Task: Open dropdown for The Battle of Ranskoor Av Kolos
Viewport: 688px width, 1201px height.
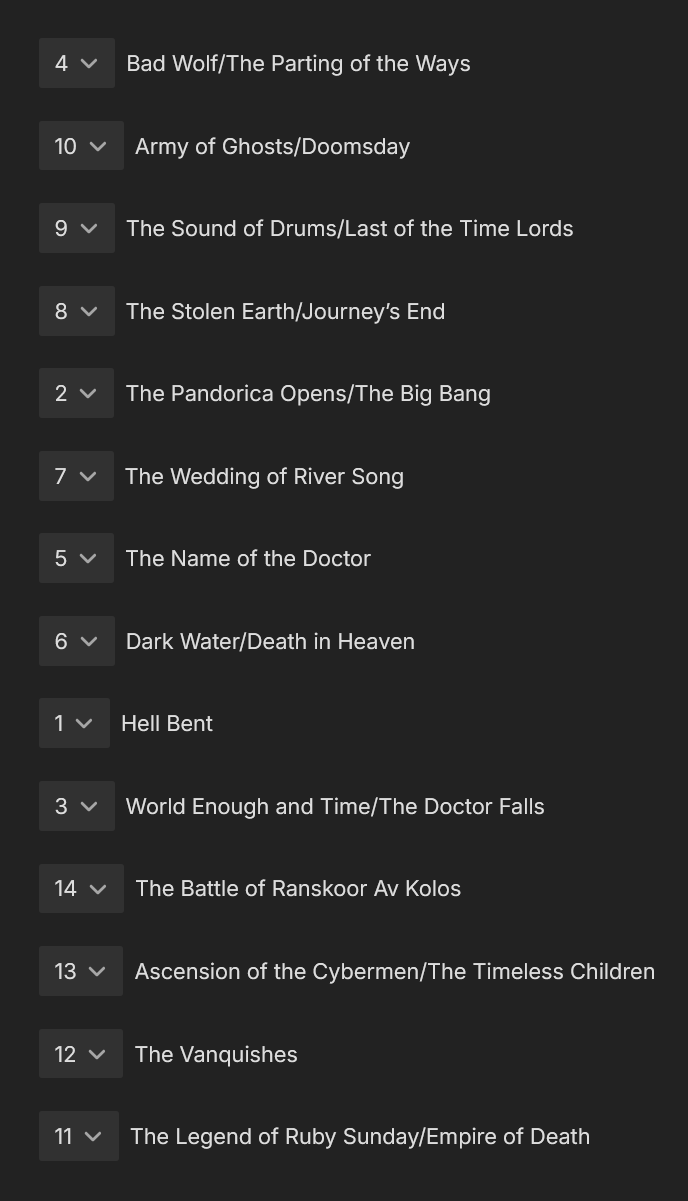Action: click(81, 888)
